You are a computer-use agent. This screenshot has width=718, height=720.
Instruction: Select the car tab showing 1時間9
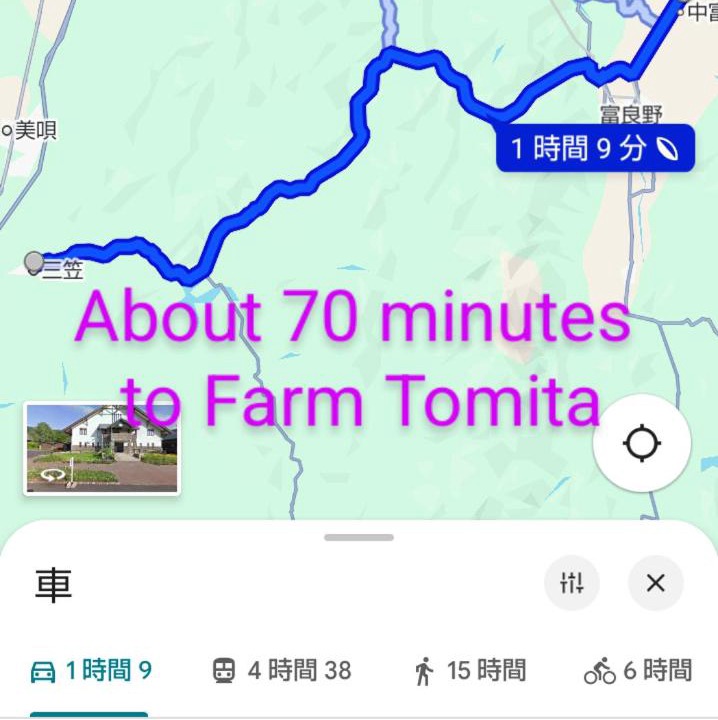click(90, 671)
